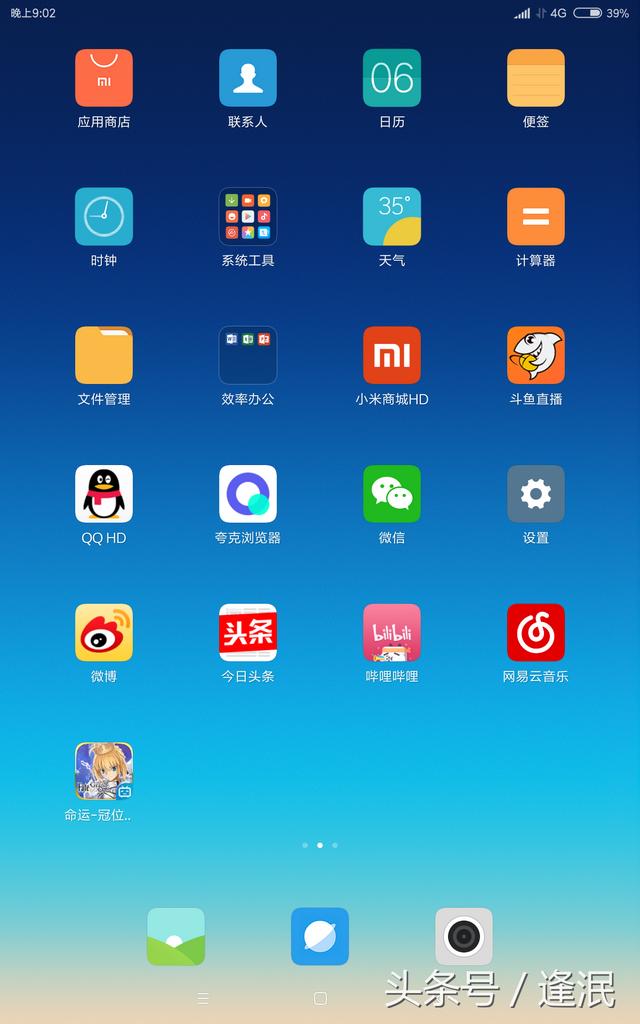640x1024 pixels.
Task: Open 夸克浏览器 browser
Action: pos(248,494)
